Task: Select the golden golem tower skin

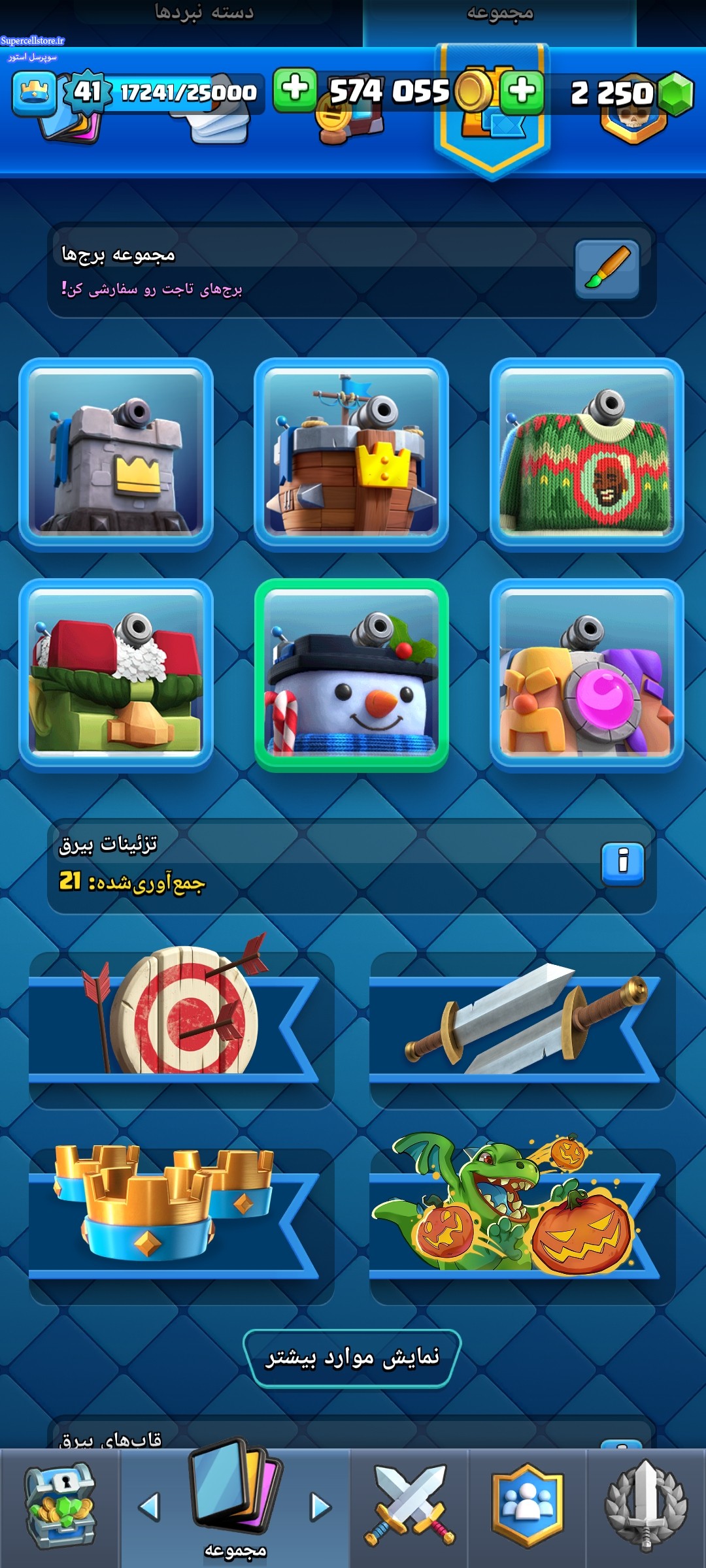Action: tap(587, 674)
